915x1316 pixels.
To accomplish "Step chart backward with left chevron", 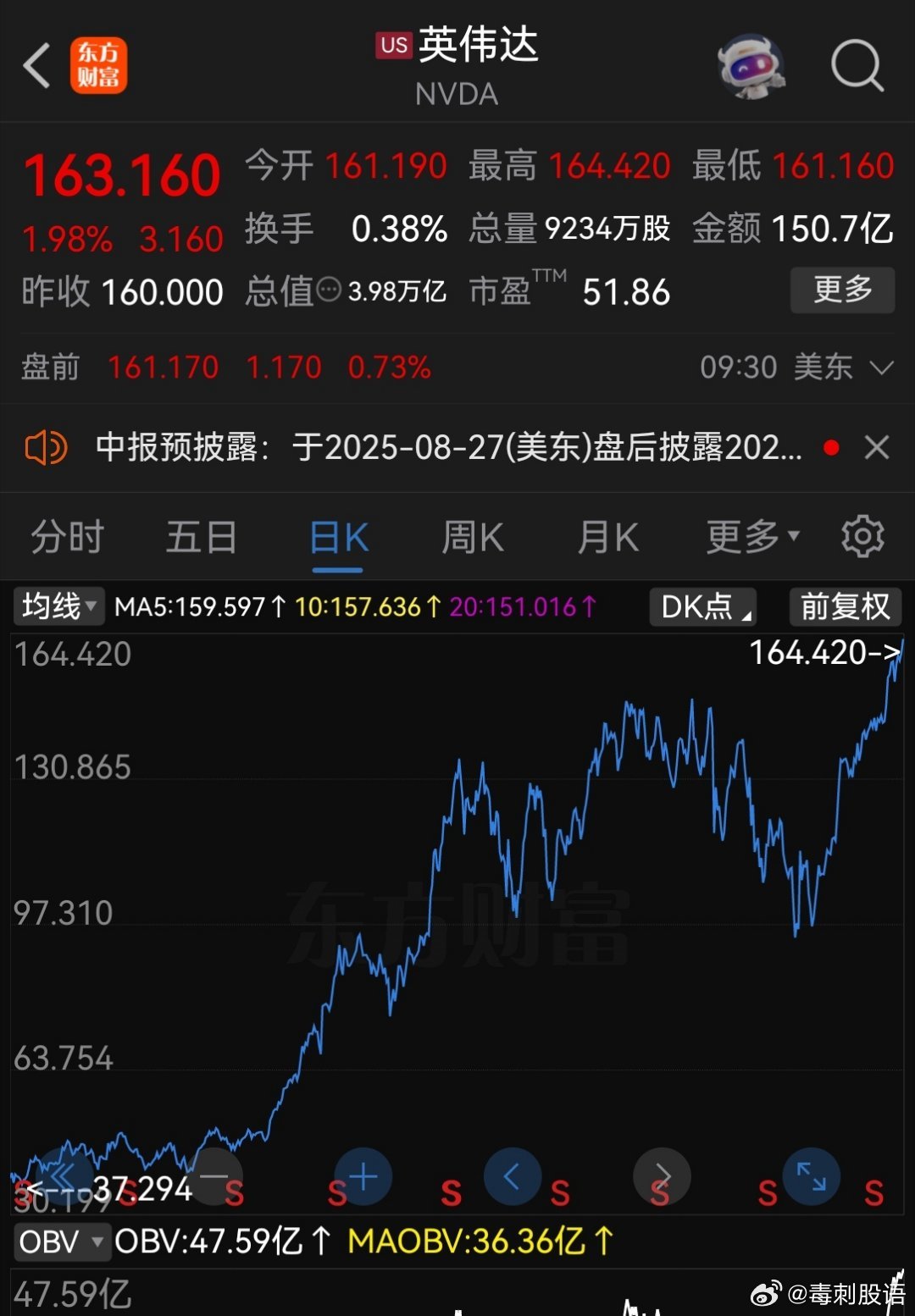I will (x=513, y=1176).
